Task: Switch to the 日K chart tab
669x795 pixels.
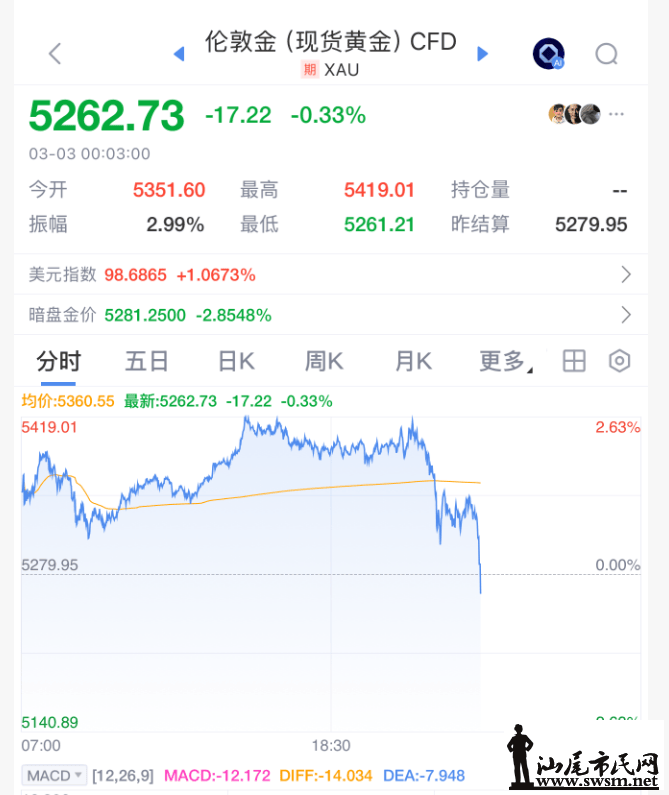Action: coord(236,362)
